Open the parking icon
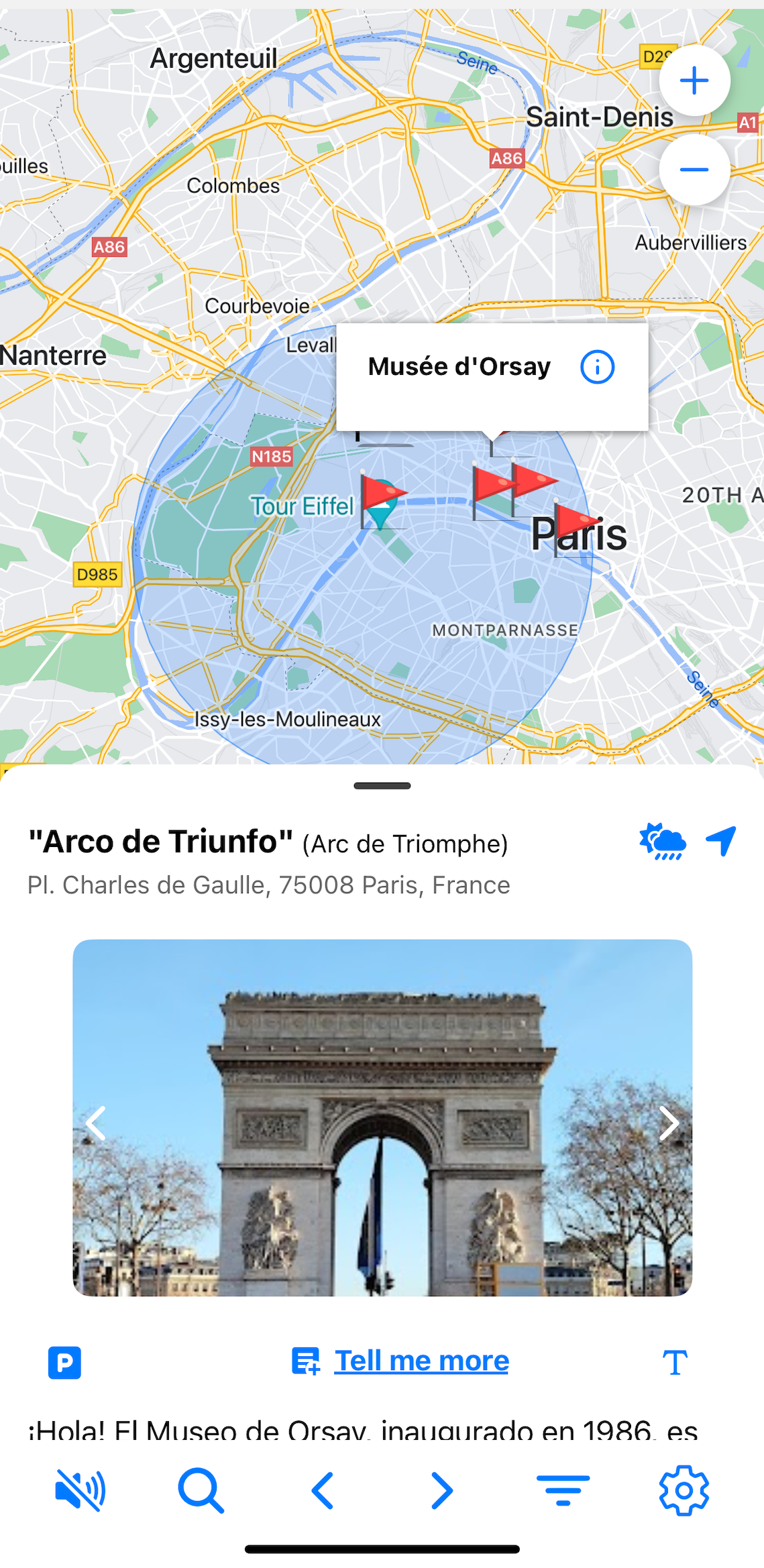 [x=64, y=1362]
